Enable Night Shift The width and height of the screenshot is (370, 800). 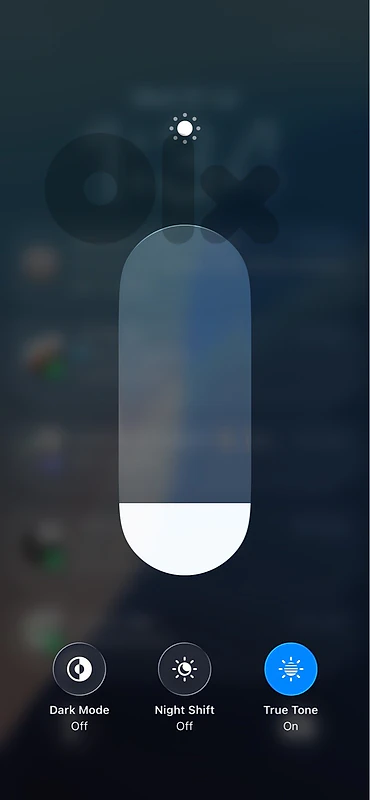point(184,668)
